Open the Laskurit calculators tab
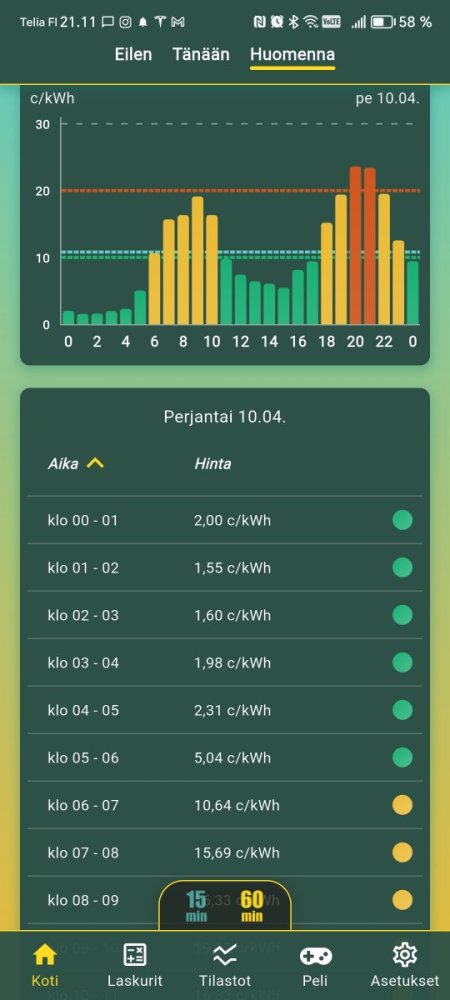 [x=134, y=965]
